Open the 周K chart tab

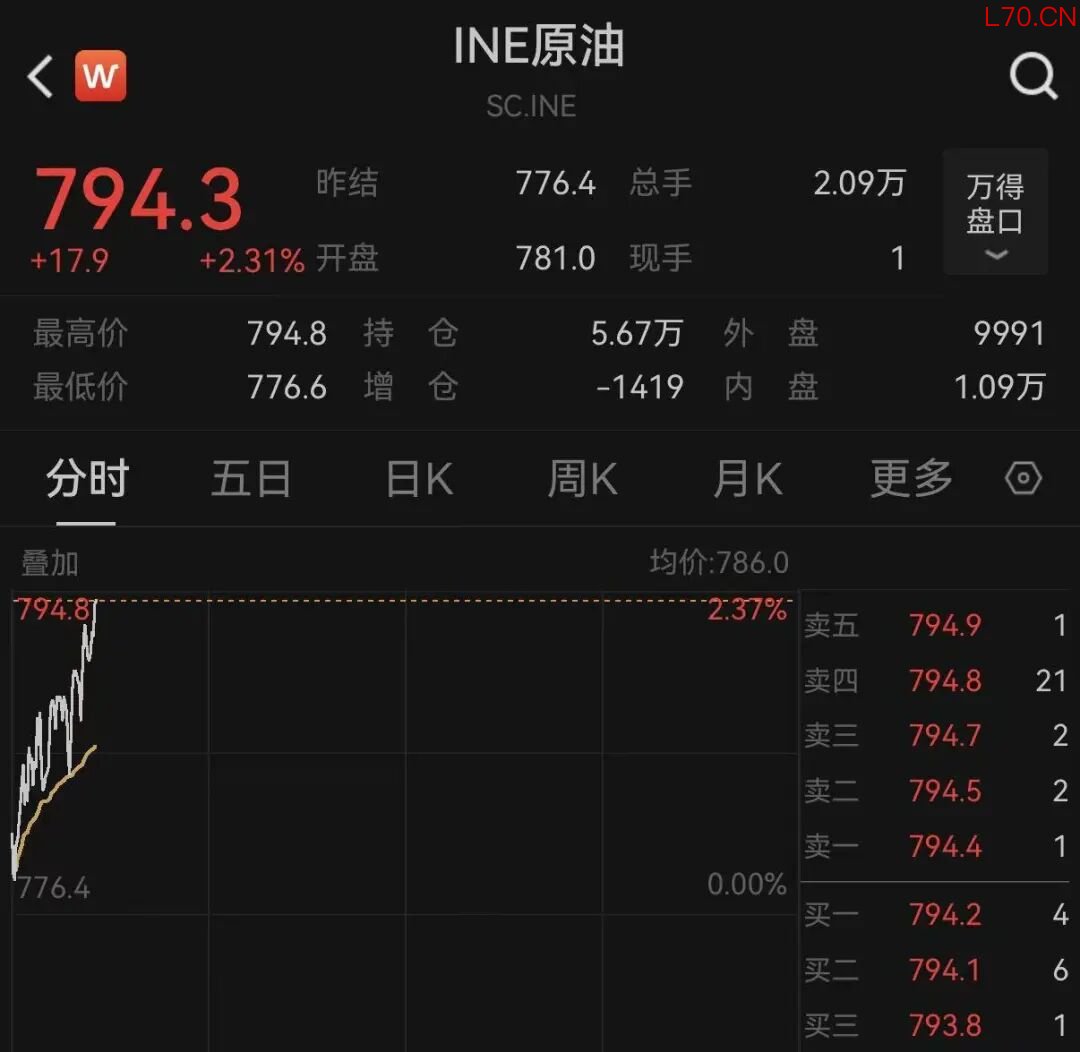click(582, 480)
